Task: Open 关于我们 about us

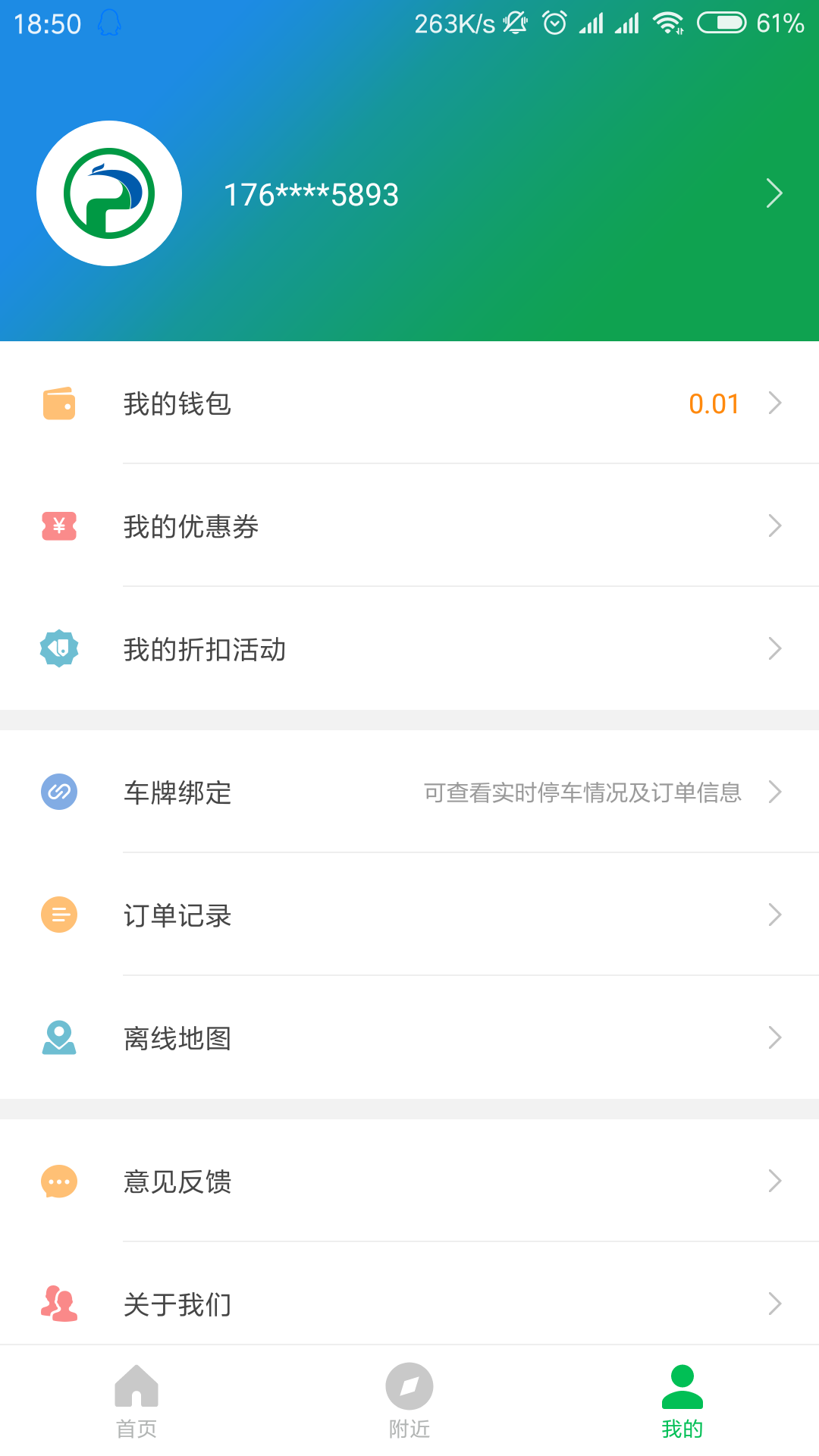Action: point(409,1304)
